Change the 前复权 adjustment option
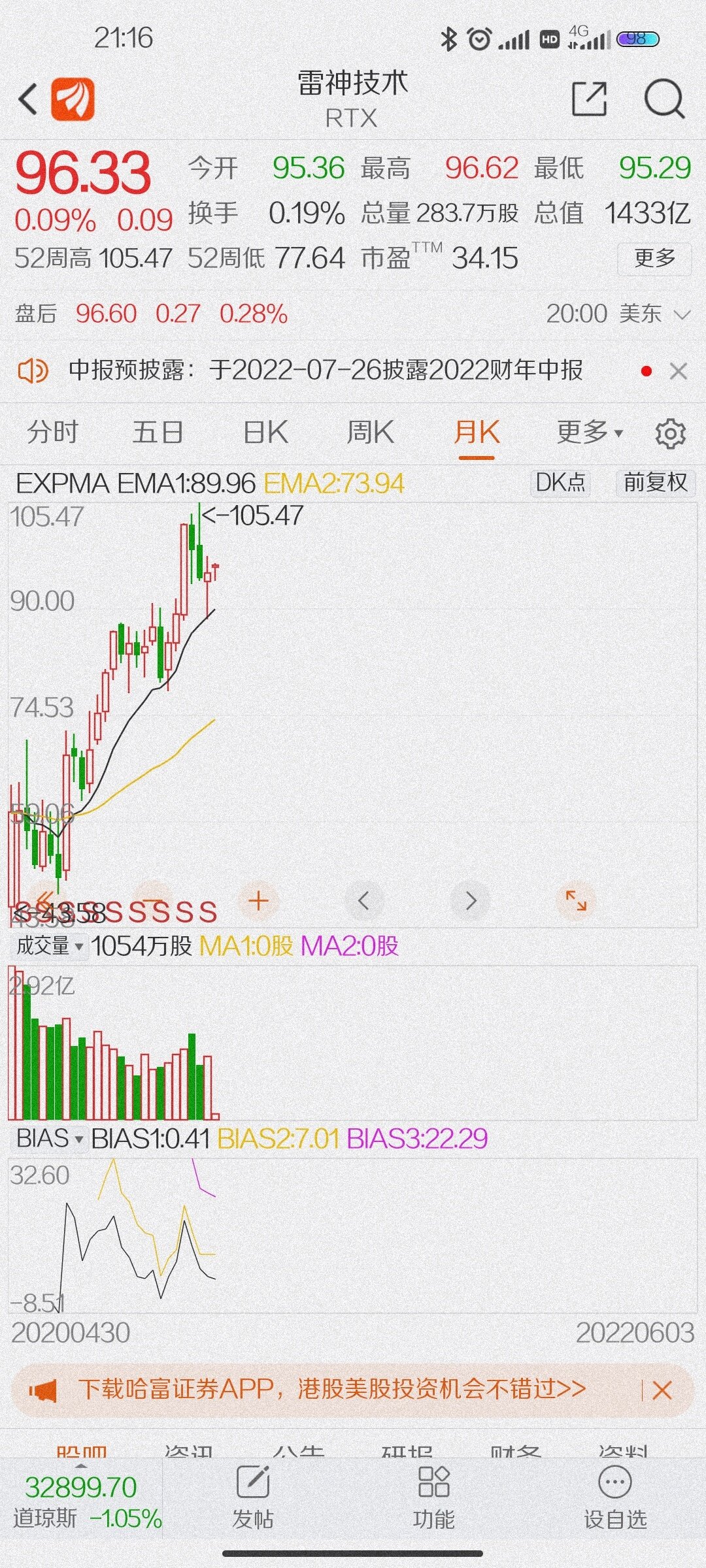The width and height of the screenshot is (706, 1568). point(656,483)
